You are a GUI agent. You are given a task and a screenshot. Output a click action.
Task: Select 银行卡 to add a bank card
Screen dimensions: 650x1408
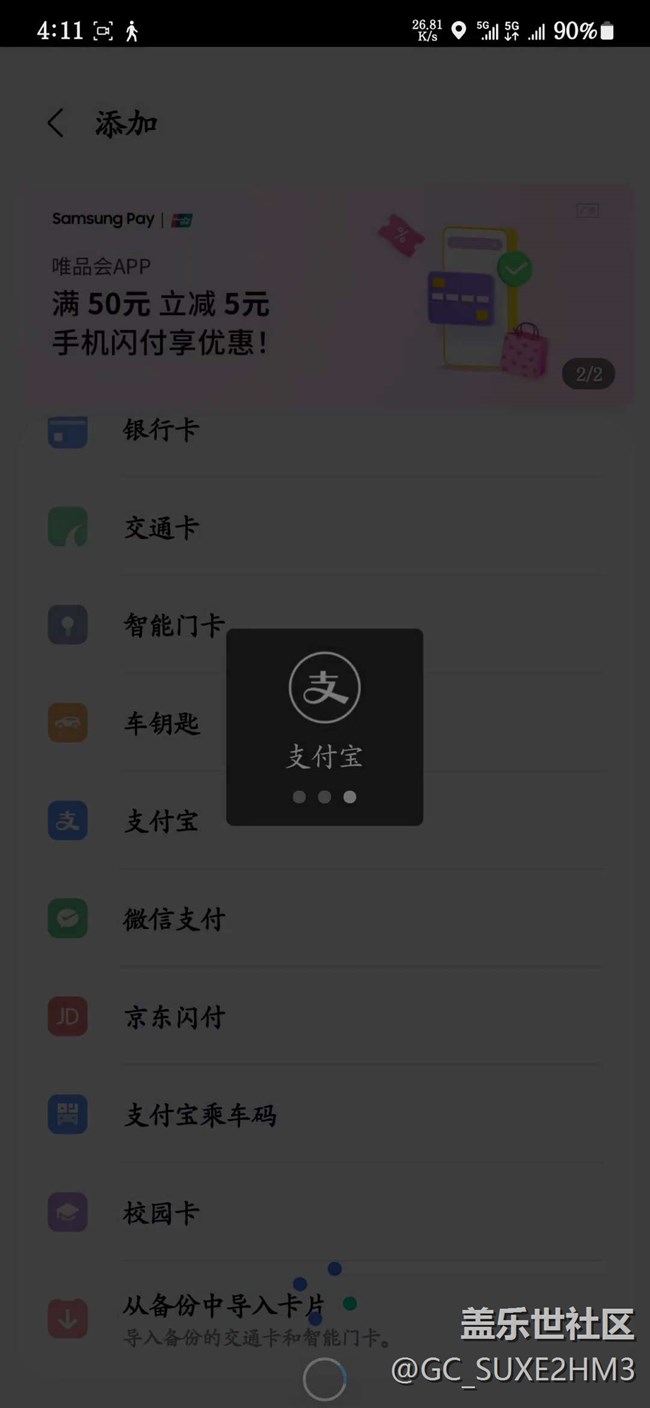(325, 429)
